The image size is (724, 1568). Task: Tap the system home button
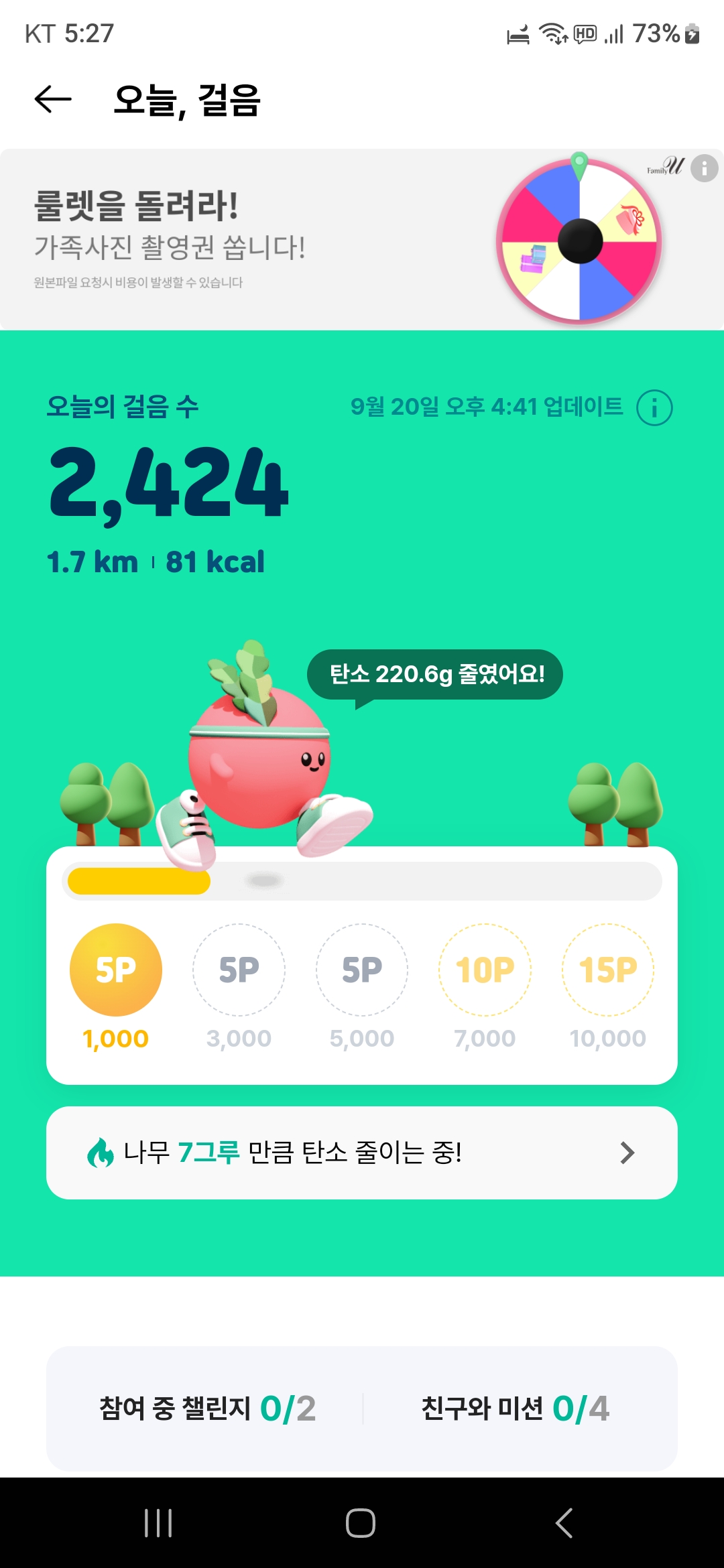361,1522
